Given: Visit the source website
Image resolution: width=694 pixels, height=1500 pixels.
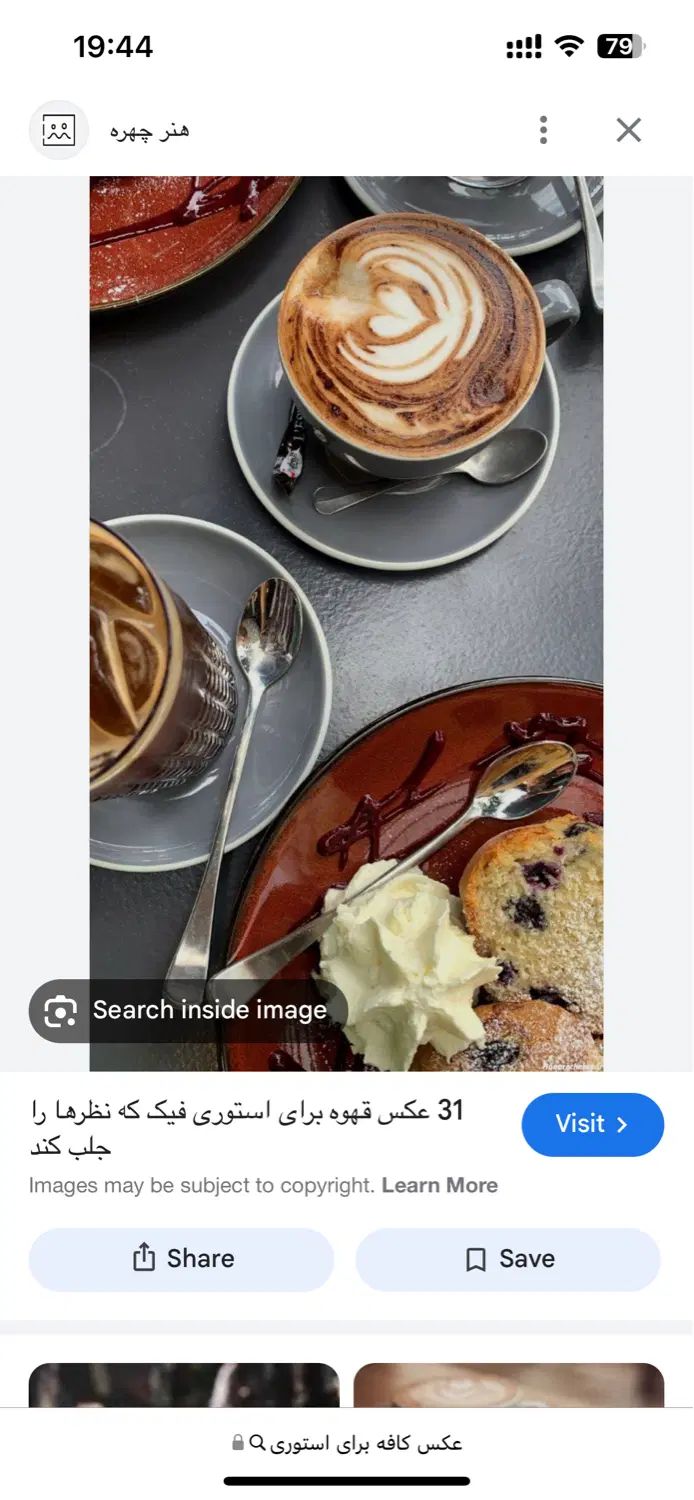Looking at the screenshot, I should (x=592, y=1124).
